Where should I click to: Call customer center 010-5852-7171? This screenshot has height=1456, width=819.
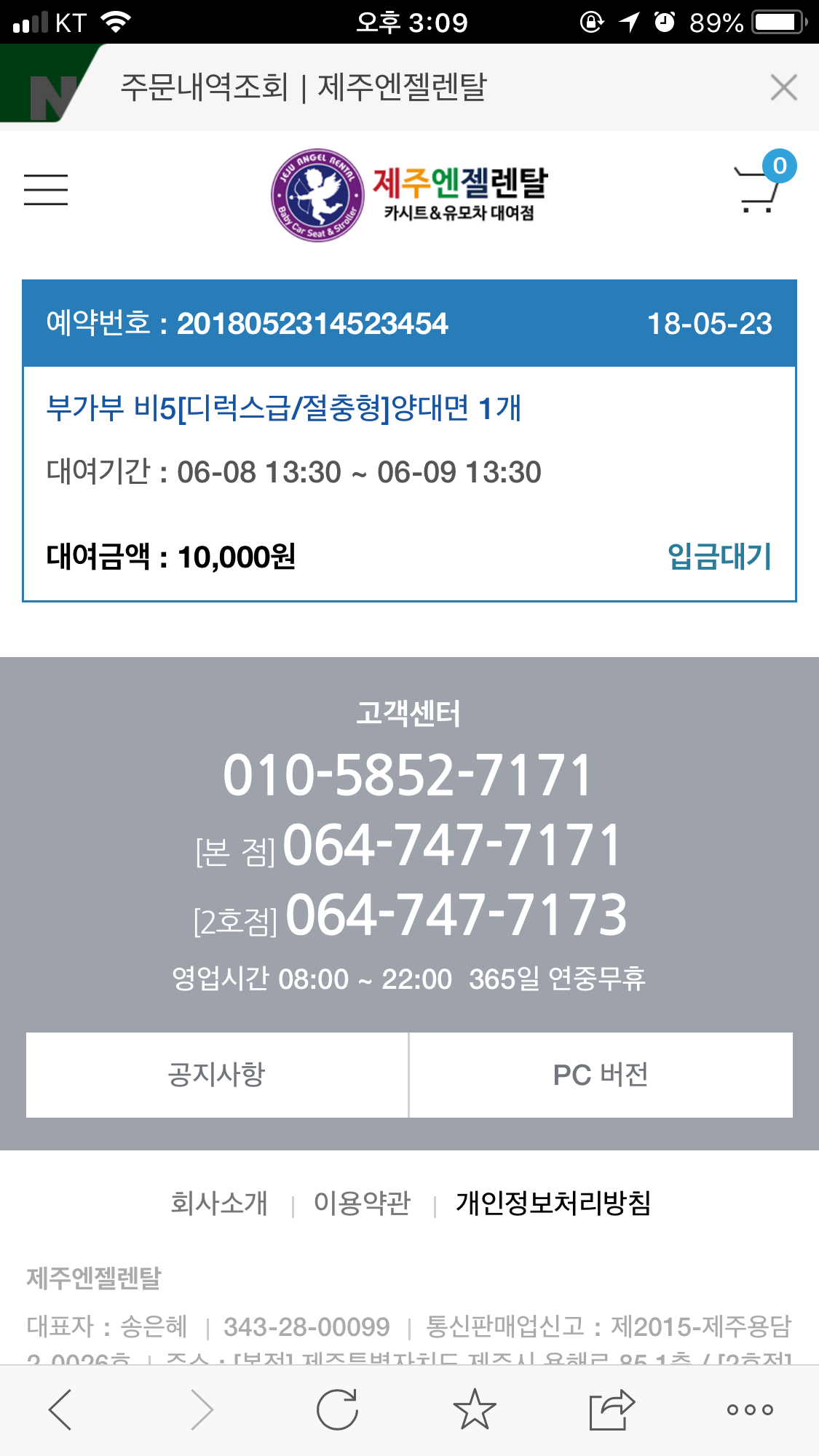[x=408, y=775]
